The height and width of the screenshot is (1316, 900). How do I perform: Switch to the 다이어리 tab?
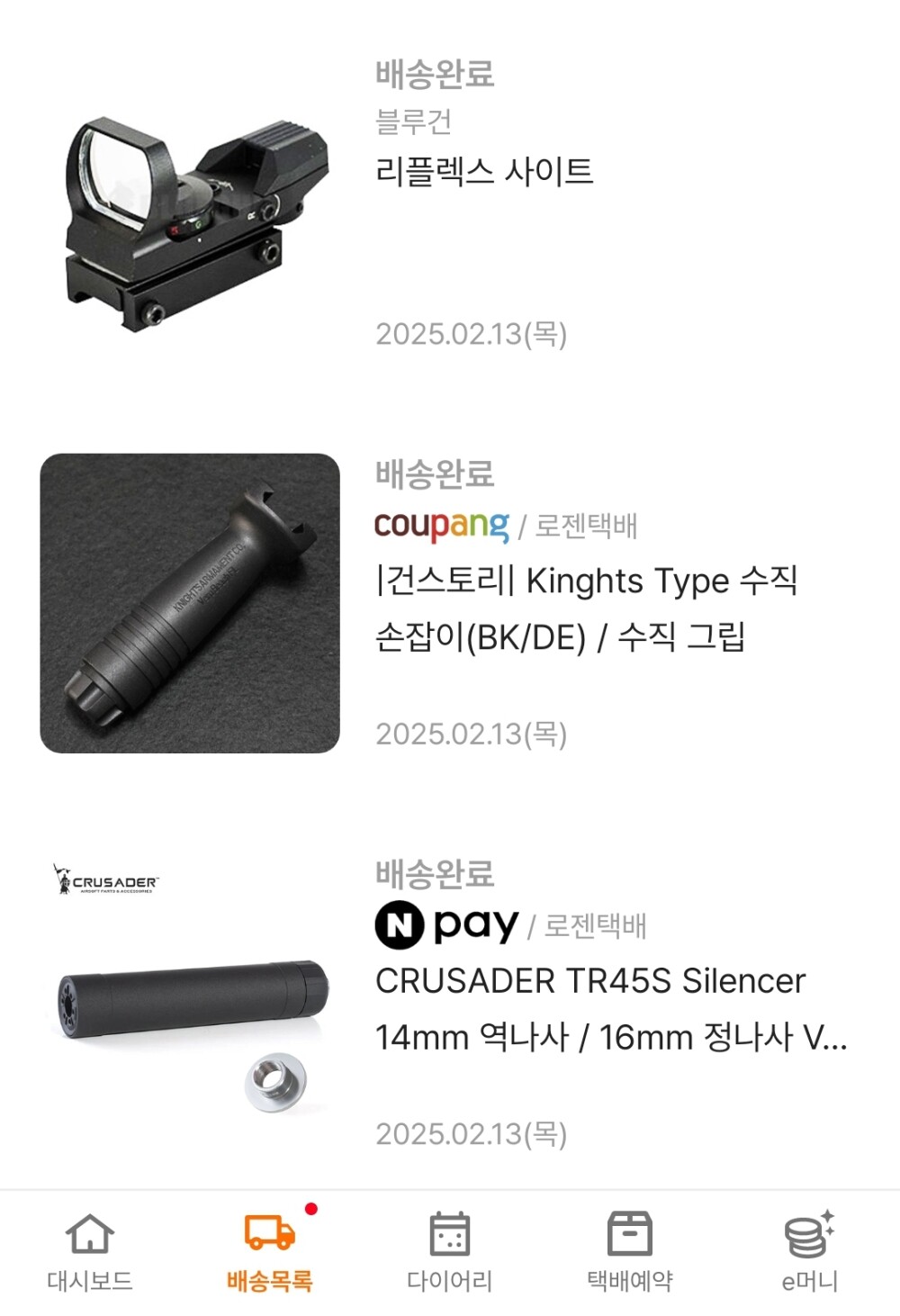(x=450, y=1253)
